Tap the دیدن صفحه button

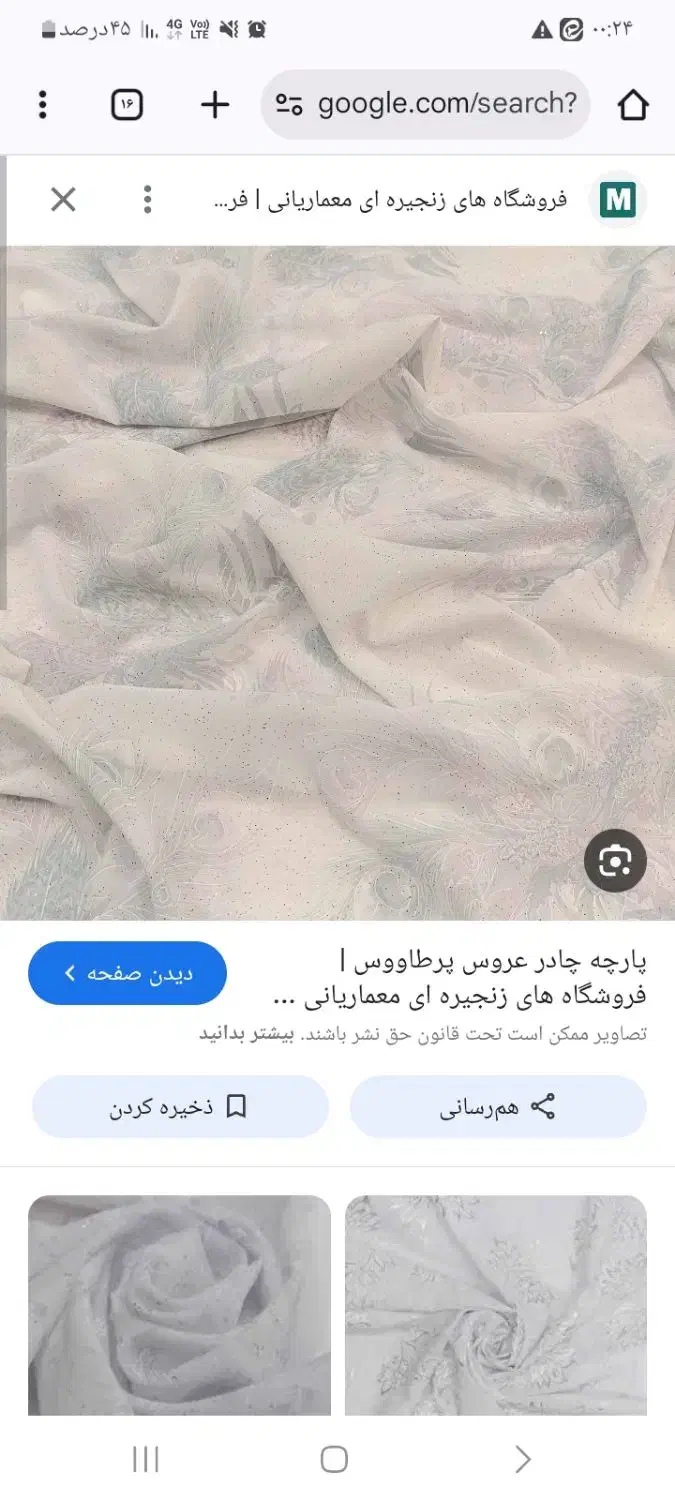[x=127, y=973]
